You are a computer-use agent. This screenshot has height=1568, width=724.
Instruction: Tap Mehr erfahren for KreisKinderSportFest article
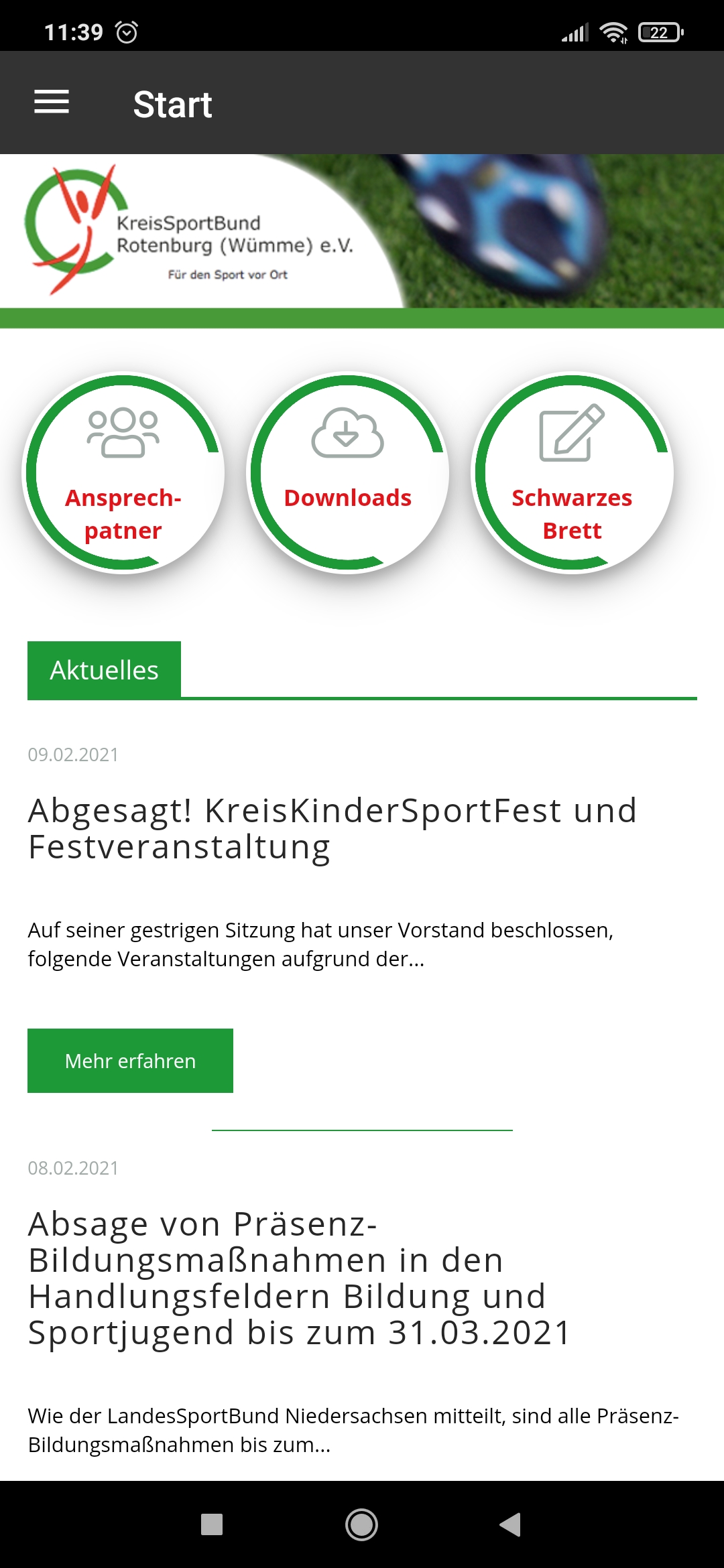point(130,1061)
